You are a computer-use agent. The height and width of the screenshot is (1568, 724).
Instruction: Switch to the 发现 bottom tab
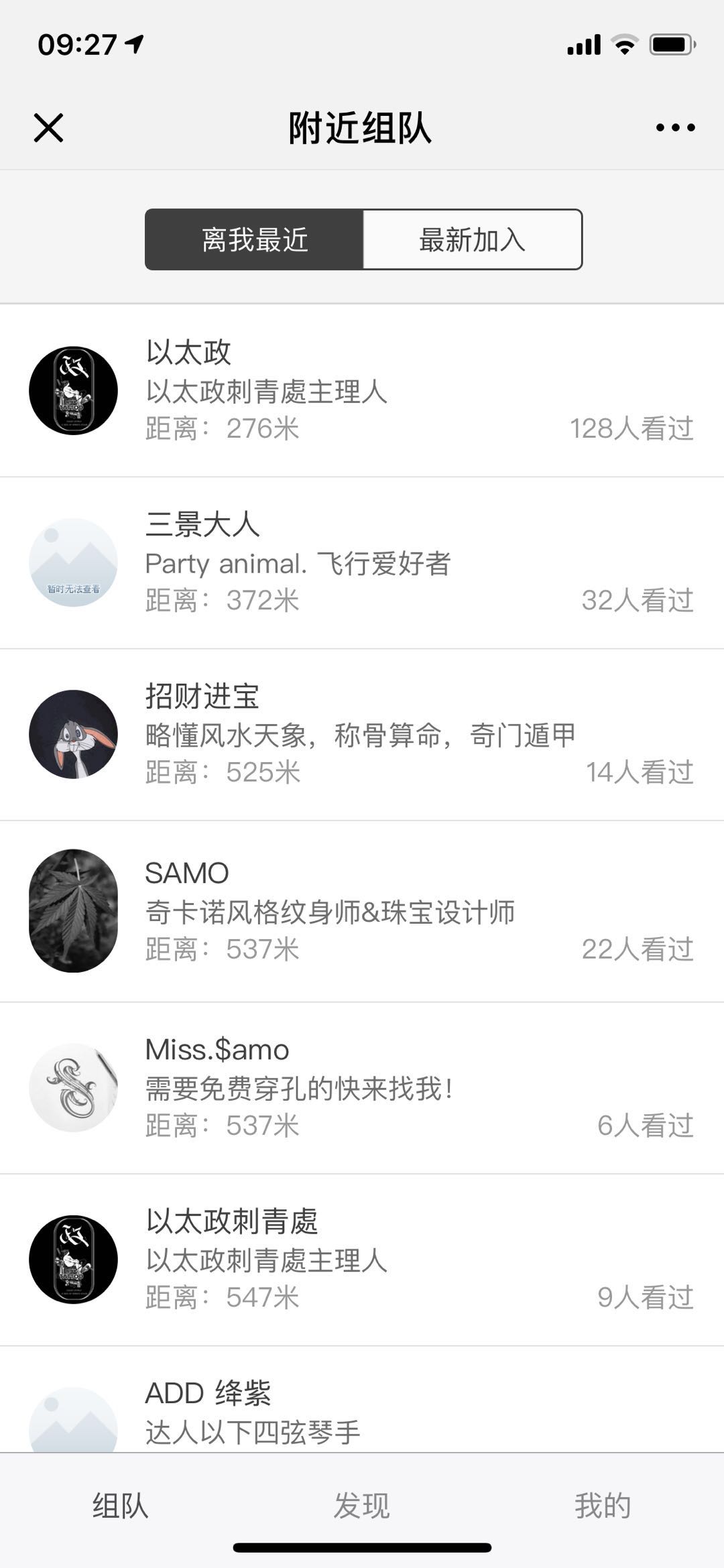pyautogui.click(x=362, y=1506)
